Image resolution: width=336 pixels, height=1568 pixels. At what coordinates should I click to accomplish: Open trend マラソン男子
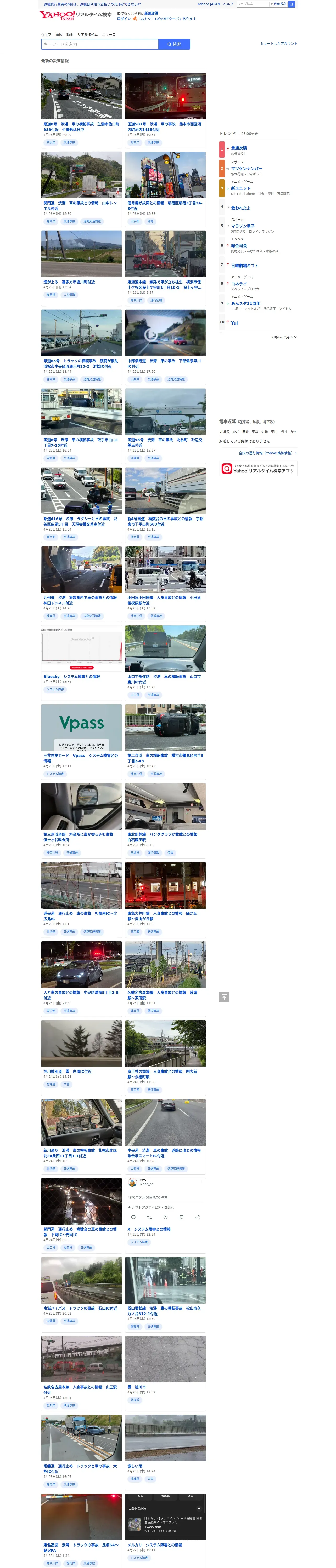(x=243, y=226)
